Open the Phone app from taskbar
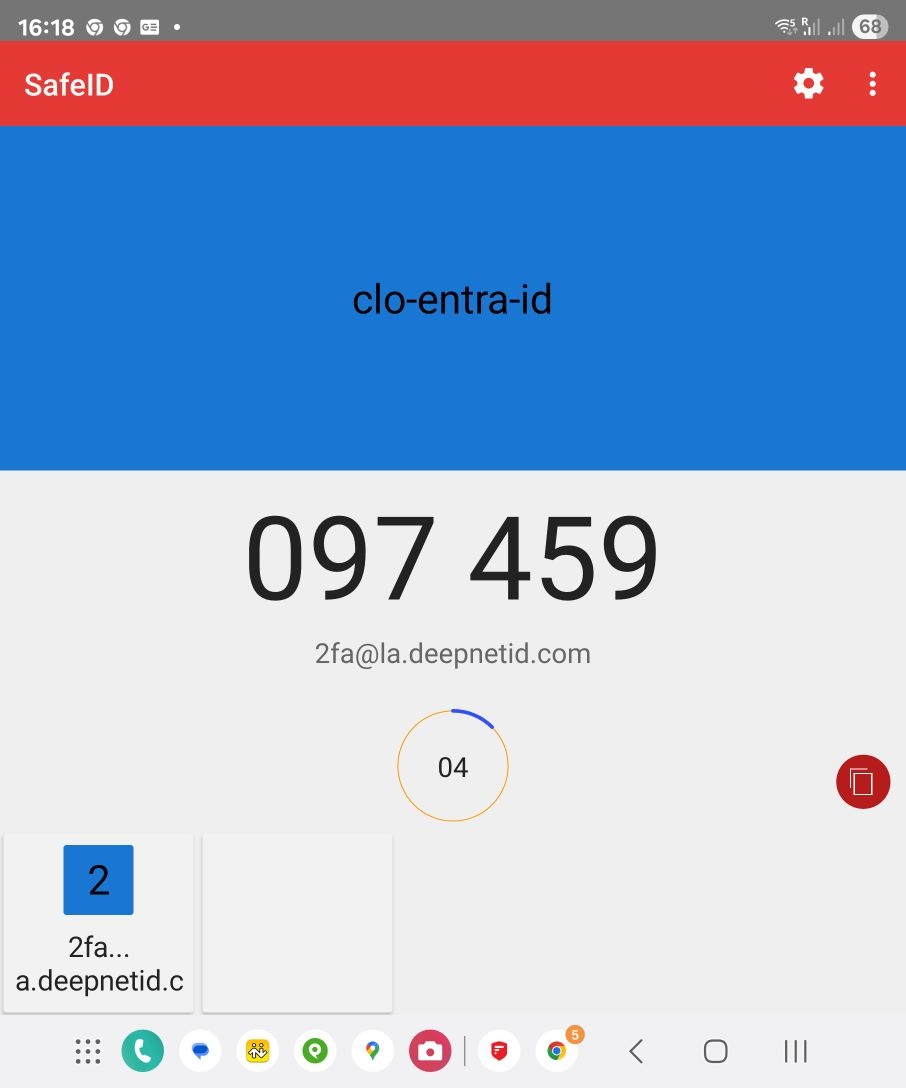Viewport: 906px width, 1088px height. point(142,1051)
